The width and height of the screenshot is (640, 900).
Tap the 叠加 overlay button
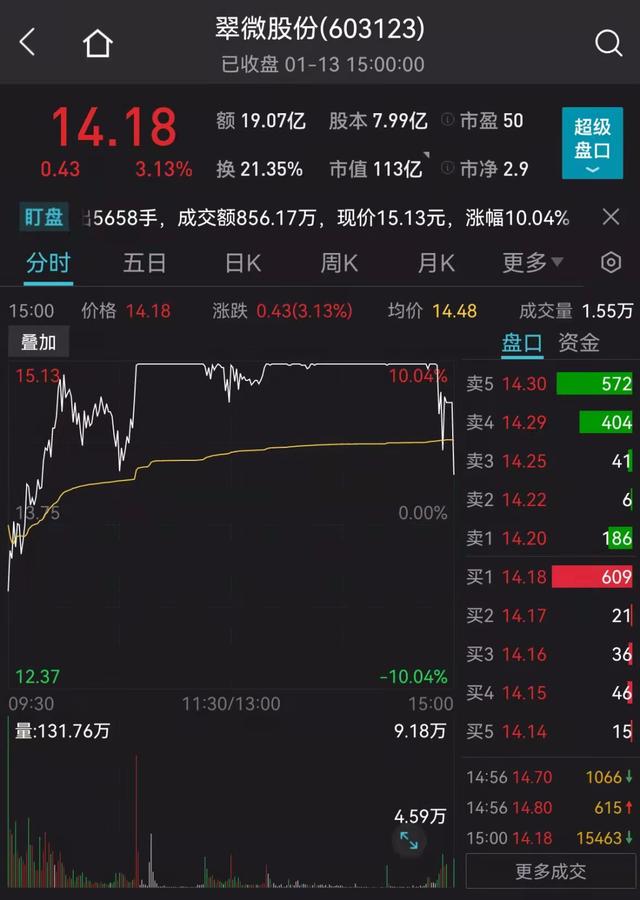(39, 342)
